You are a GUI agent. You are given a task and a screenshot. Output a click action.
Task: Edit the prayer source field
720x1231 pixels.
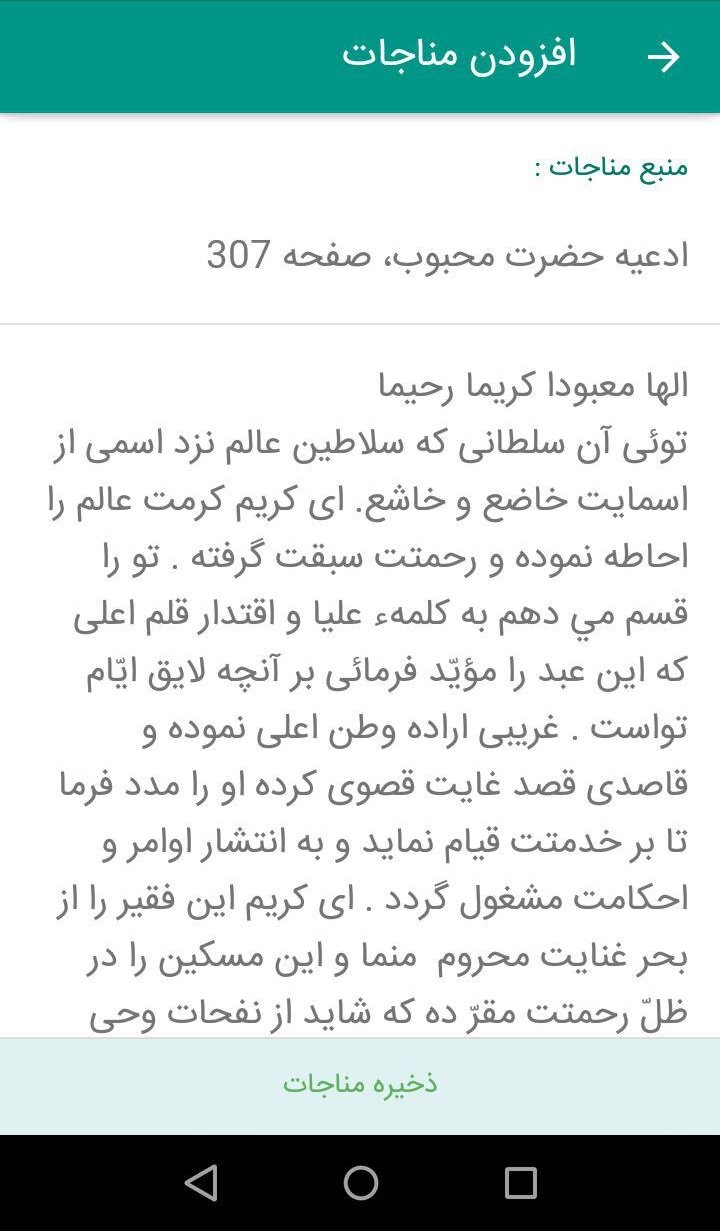(x=360, y=256)
